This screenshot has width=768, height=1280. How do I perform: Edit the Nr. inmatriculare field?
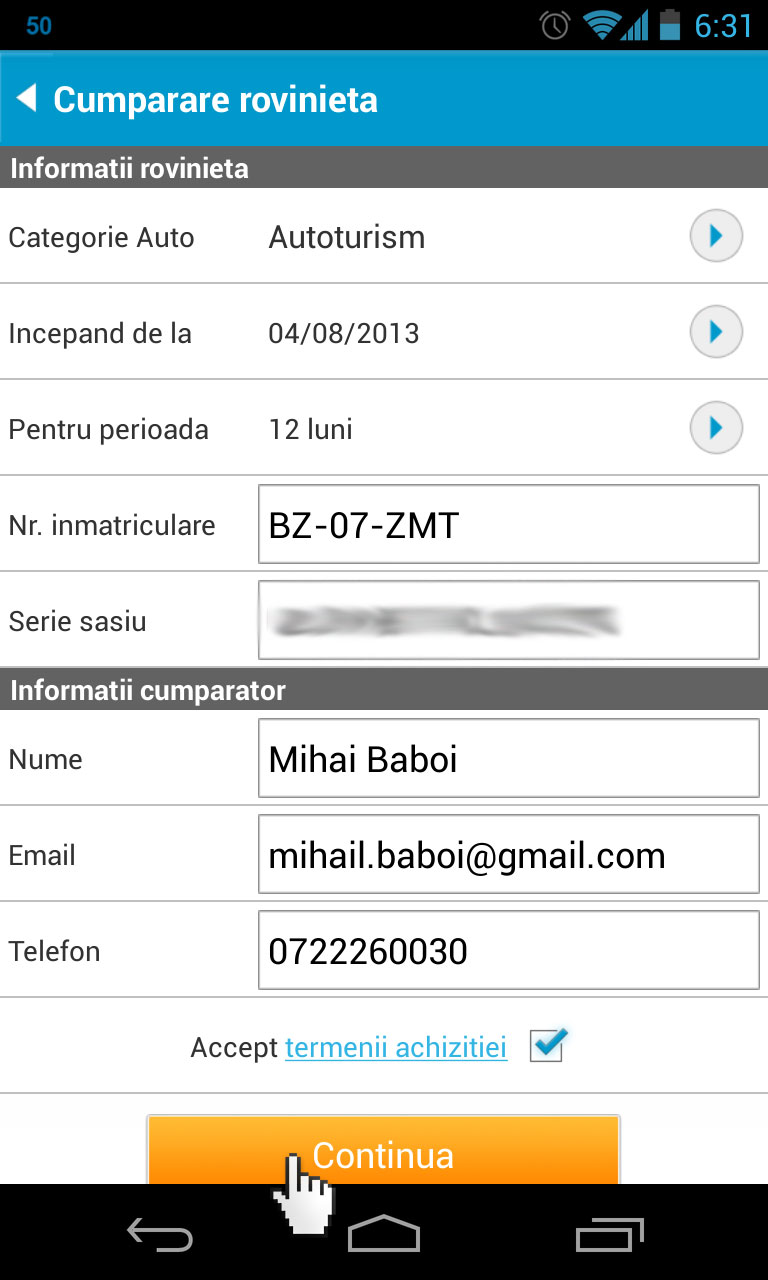(x=508, y=525)
